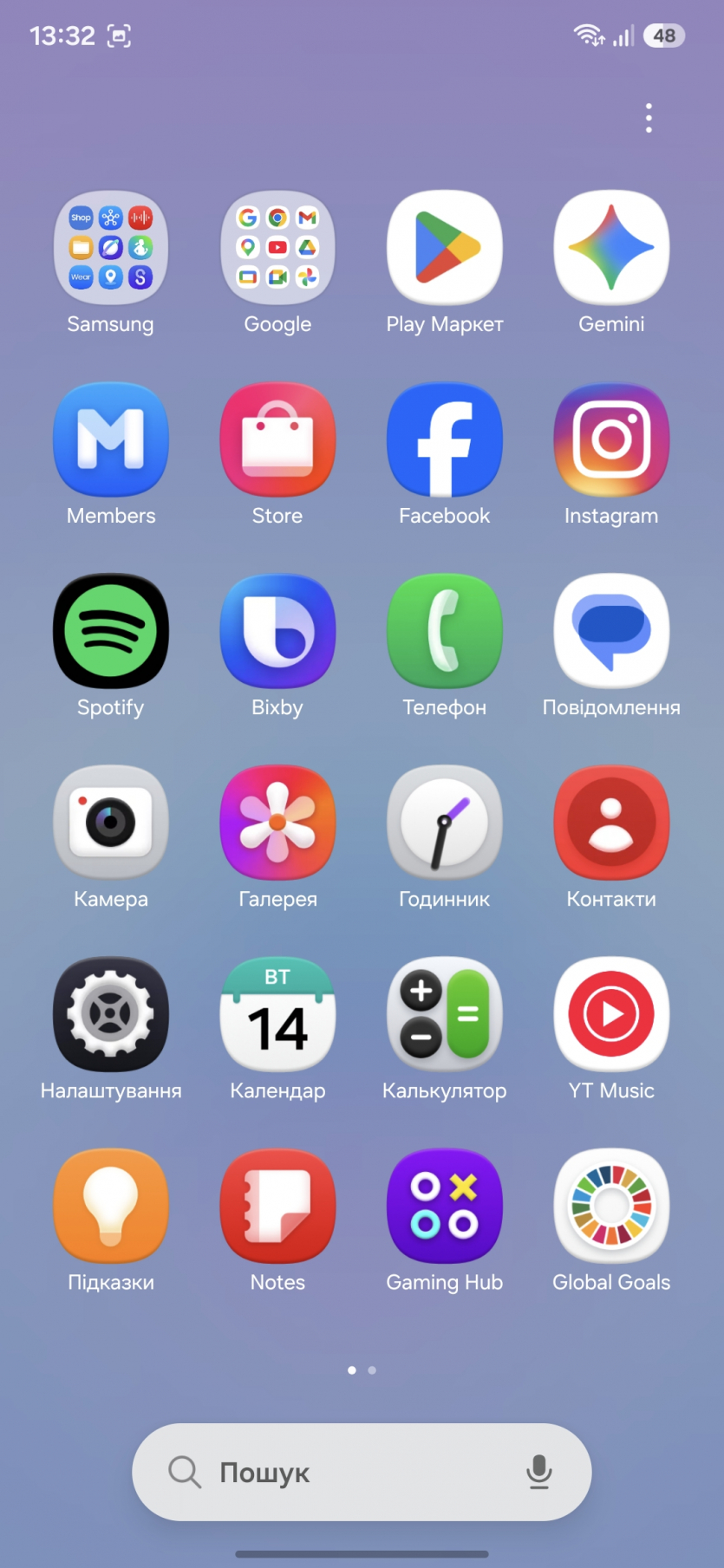
Task: Open Налаштування settings
Action: (111, 1014)
